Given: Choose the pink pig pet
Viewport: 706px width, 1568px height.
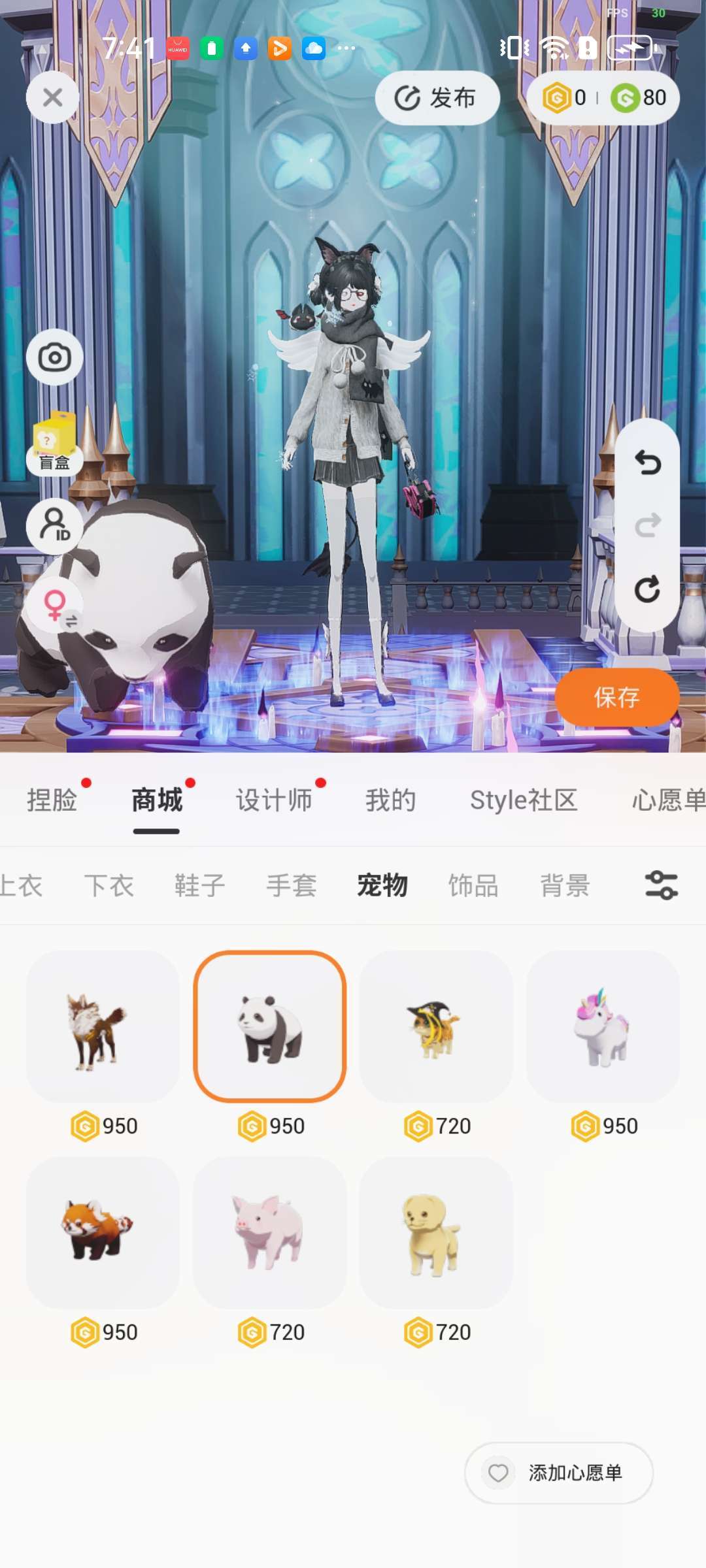Looking at the screenshot, I should click(269, 1233).
